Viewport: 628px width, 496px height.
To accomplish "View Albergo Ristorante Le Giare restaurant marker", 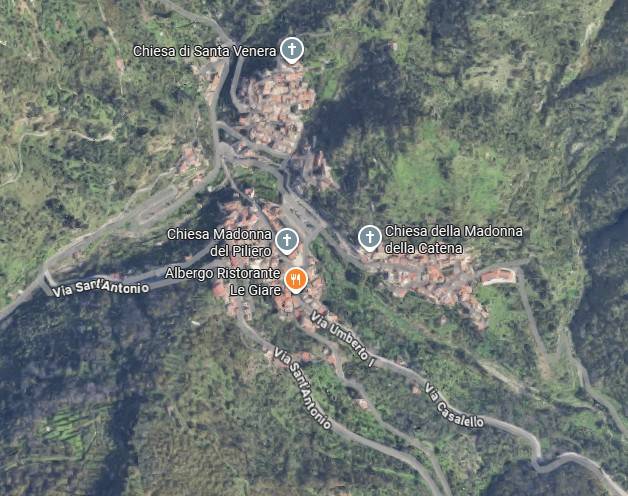I will tap(295, 279).
